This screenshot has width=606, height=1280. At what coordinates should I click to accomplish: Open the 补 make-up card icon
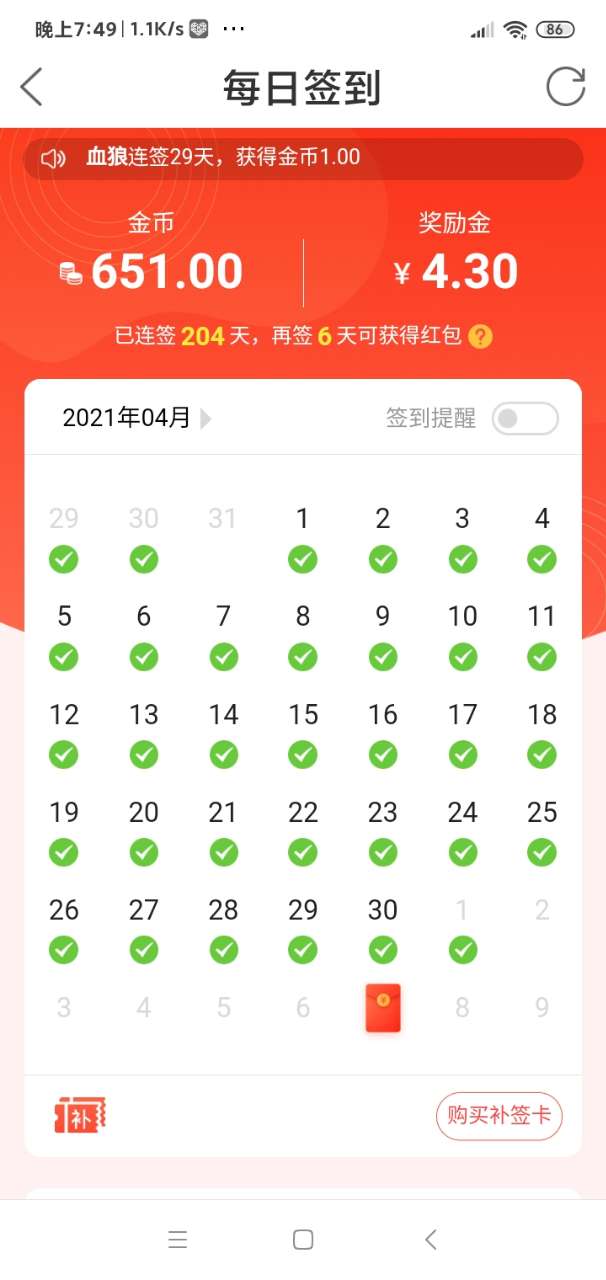[80, 1115]
